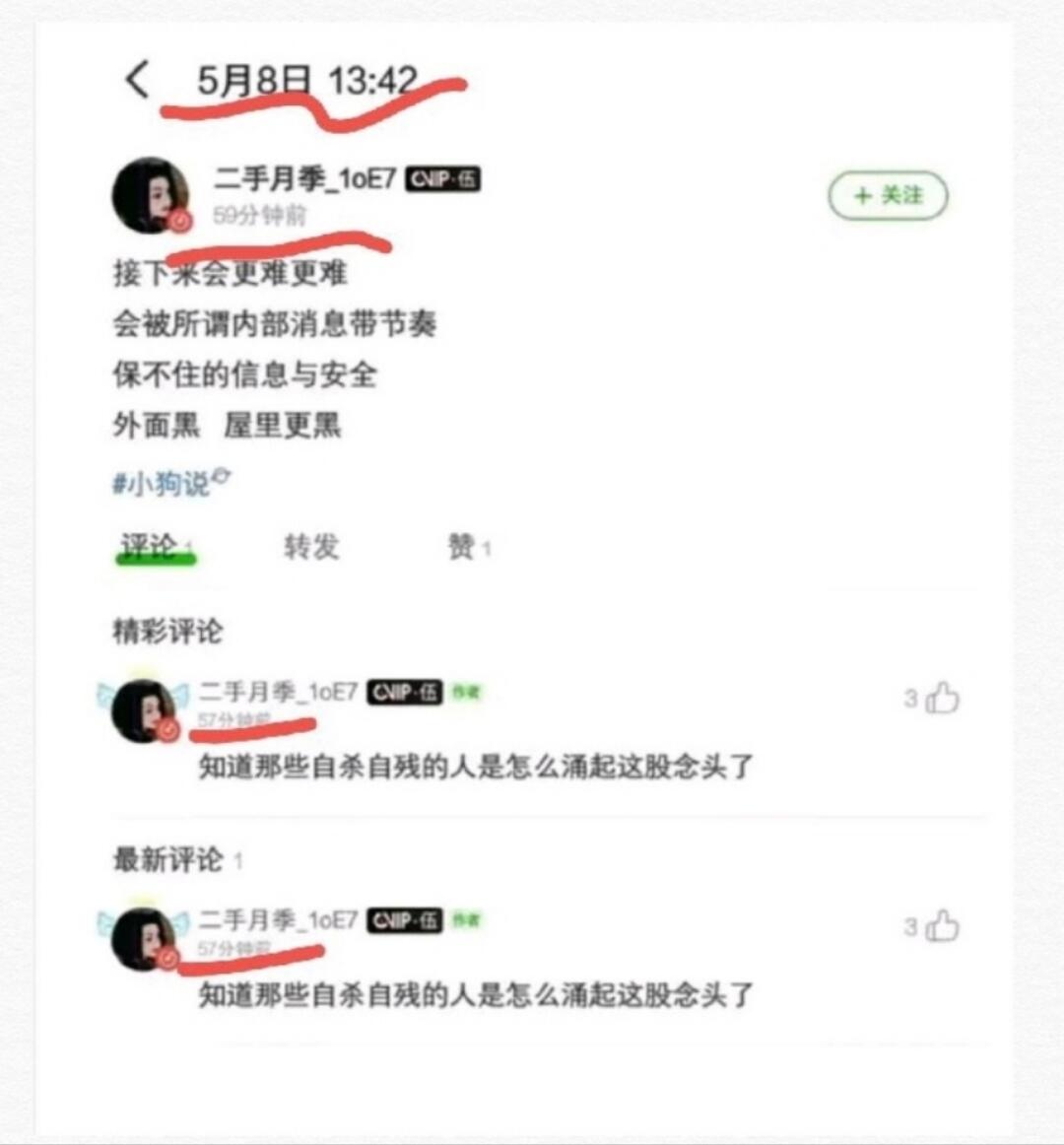Switch to the 转发 tab
Viewport: 1064px width, 1145px height.
click(312, 547)
